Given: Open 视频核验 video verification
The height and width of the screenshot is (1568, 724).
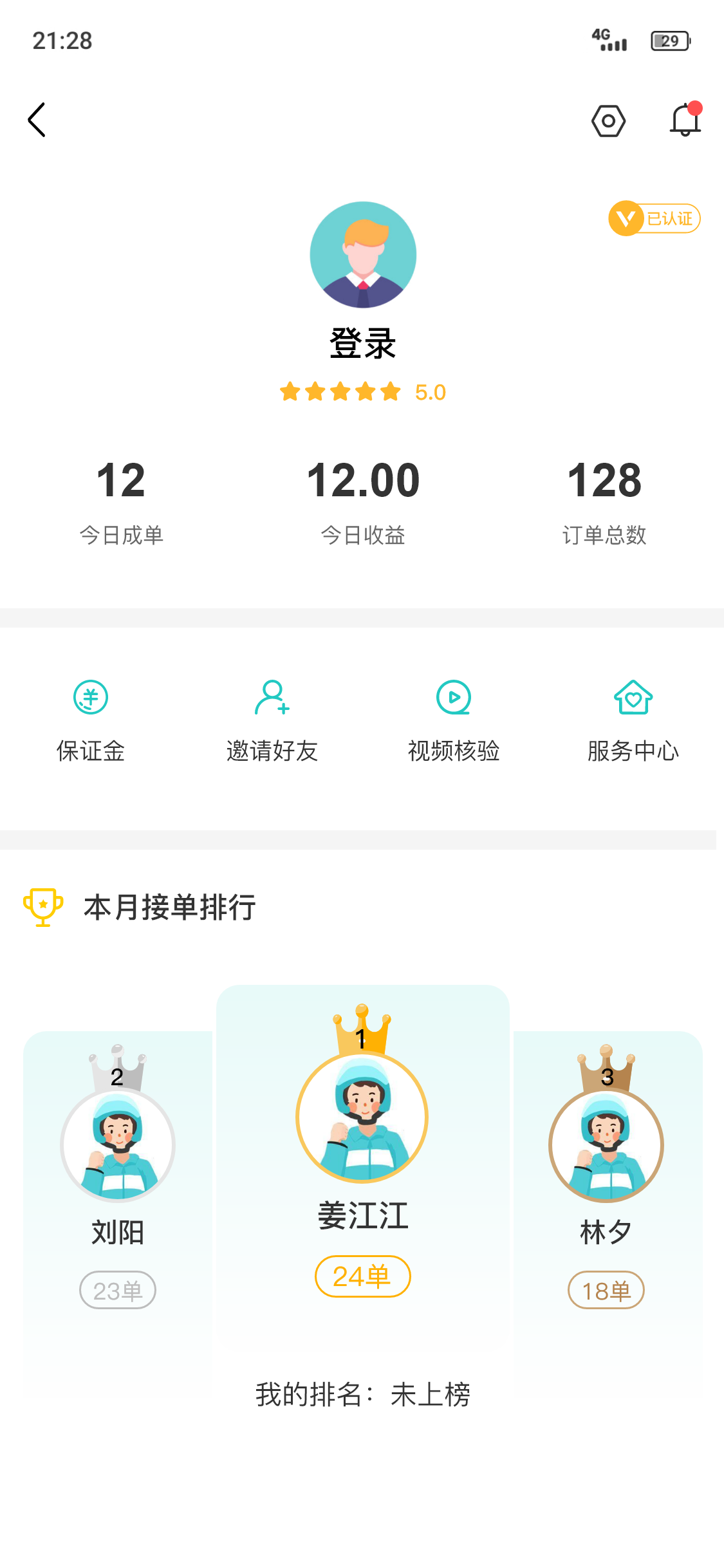Looking at the screenshot, I should tap(454, 718).
